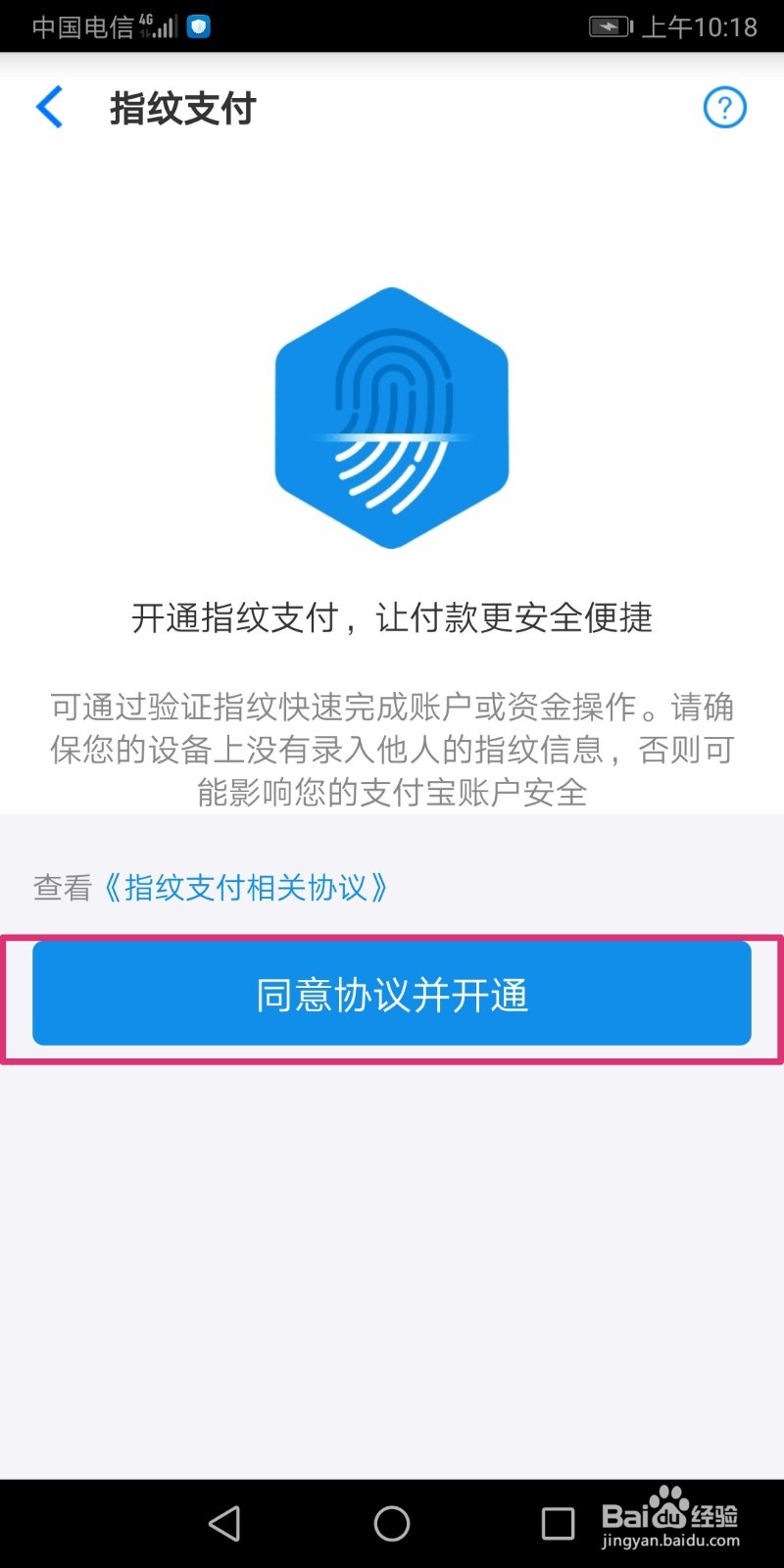Tap the China Telecom carrier label

click(x=83, y=26)
